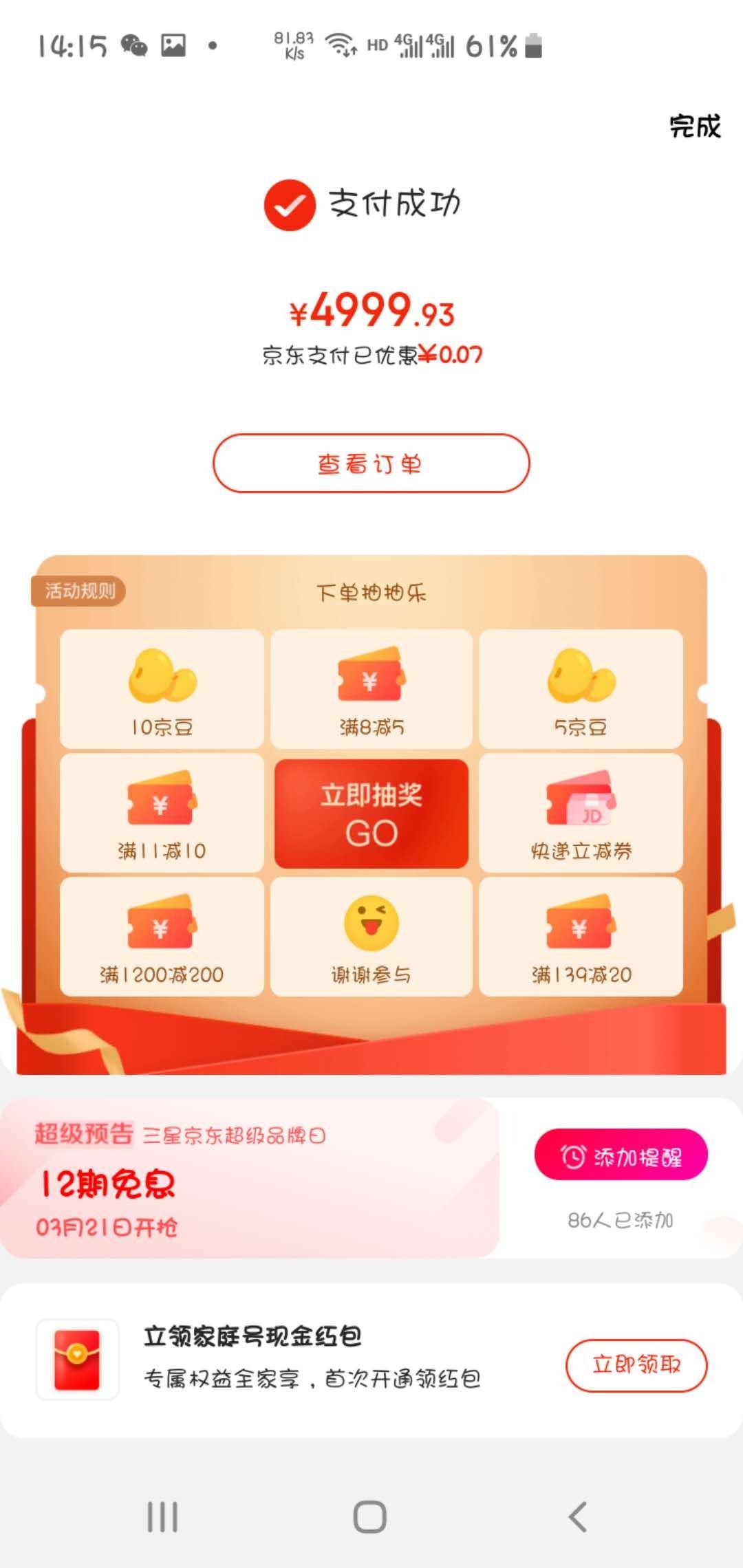Tap 完成 to finish
Viewport: 743px width, 1568px height.
(x=695, y=127)
